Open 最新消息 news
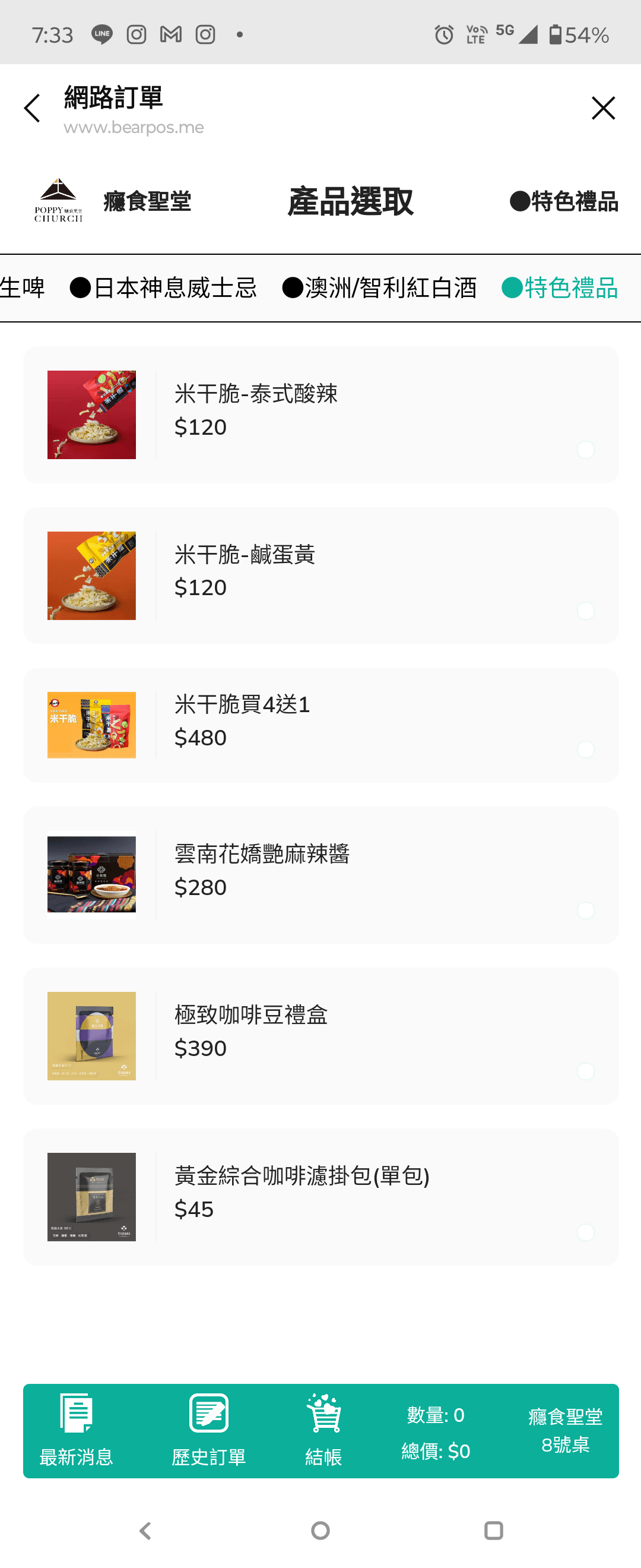The width and height of the screenshot is (641, 1568). point(76,1430)
